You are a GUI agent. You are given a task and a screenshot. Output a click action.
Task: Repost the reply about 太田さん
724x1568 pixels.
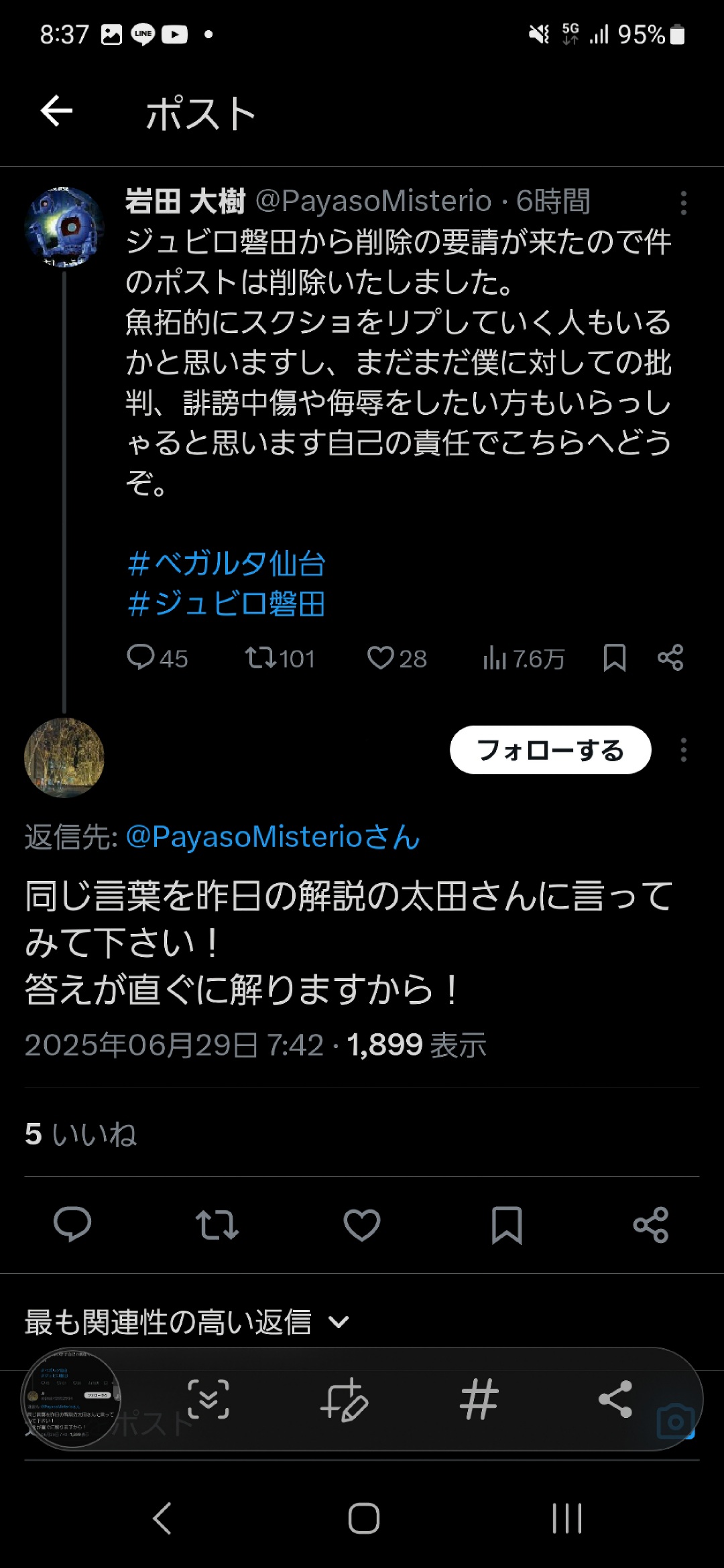tap(217, 1225)
